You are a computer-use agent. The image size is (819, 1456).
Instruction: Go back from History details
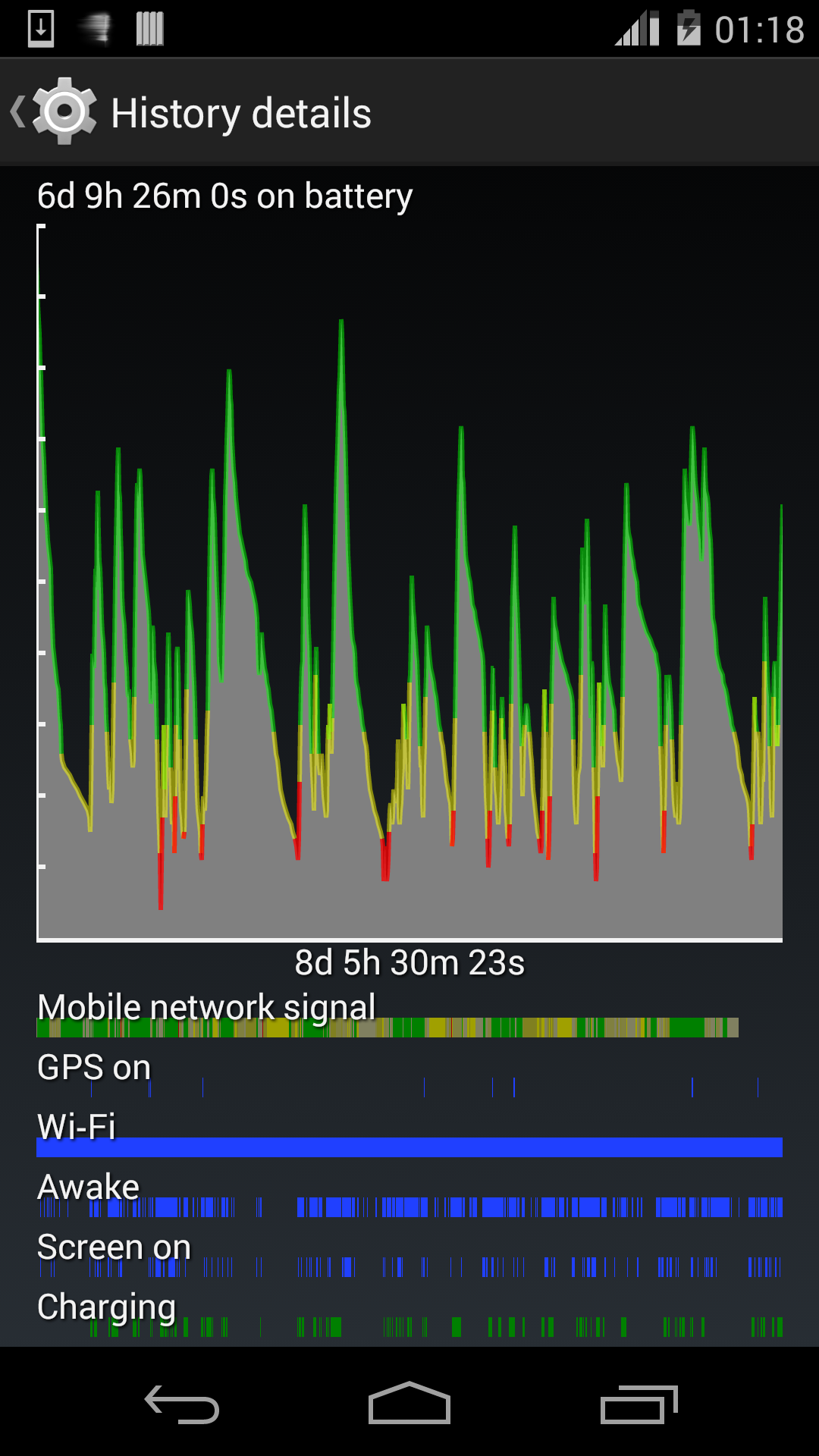point(53,112)
